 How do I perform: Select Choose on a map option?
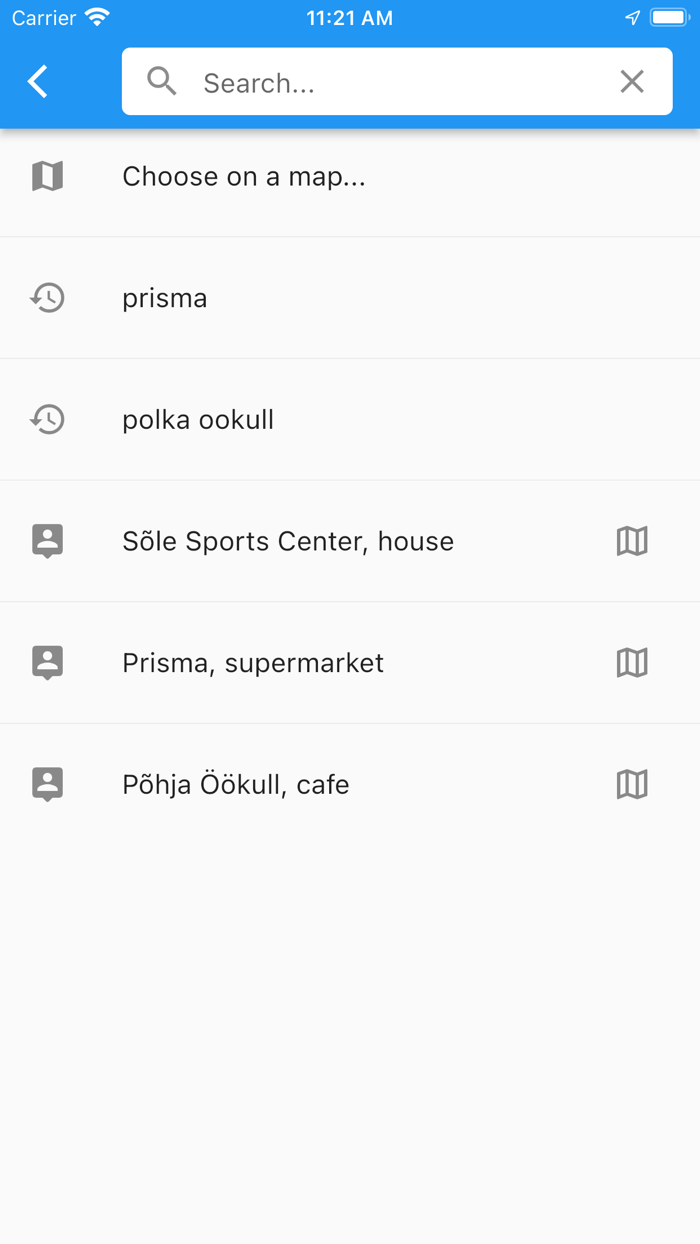pos(243,177)
